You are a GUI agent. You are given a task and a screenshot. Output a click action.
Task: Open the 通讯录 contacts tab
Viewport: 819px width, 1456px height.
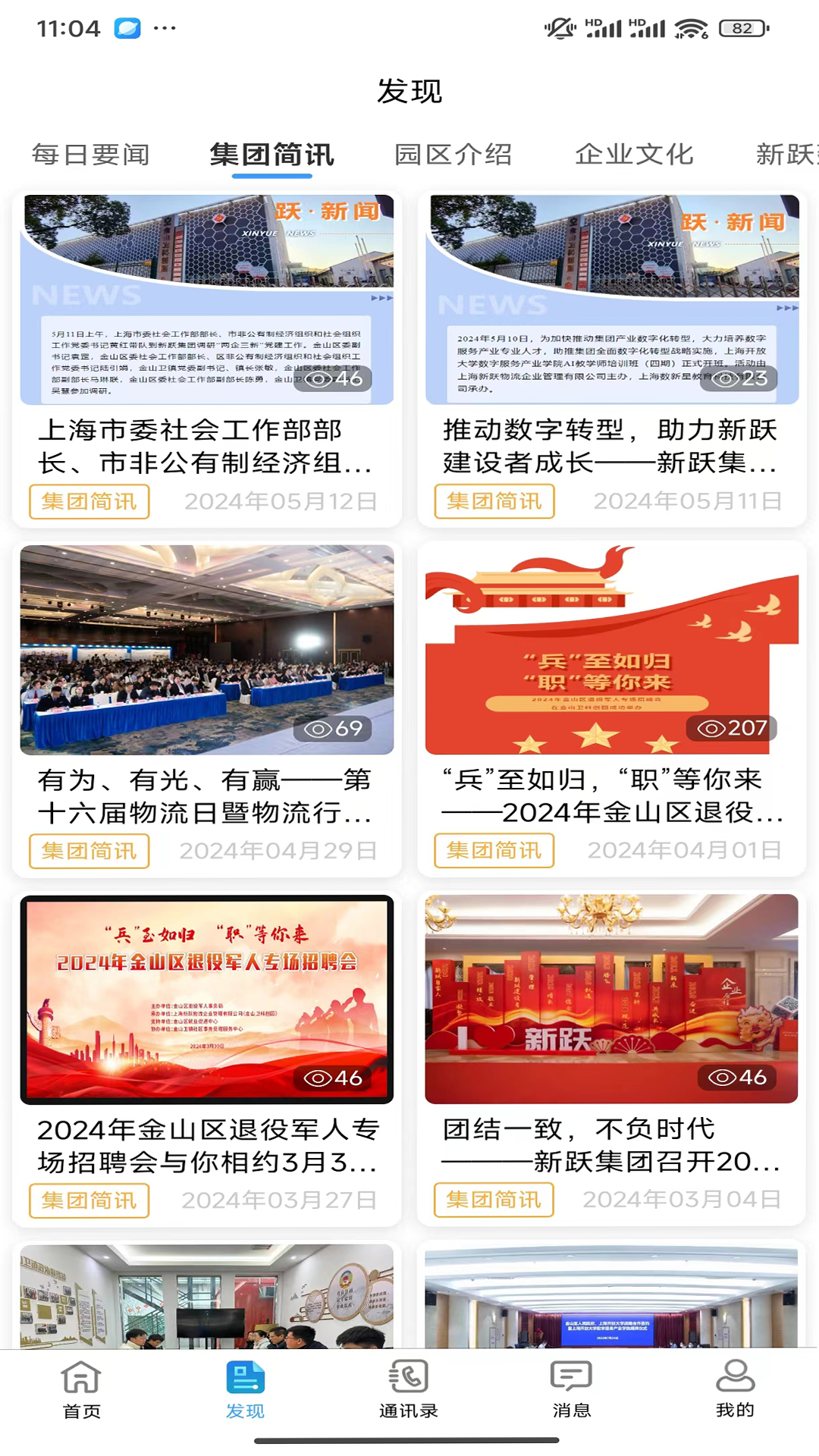[409, 1389]
